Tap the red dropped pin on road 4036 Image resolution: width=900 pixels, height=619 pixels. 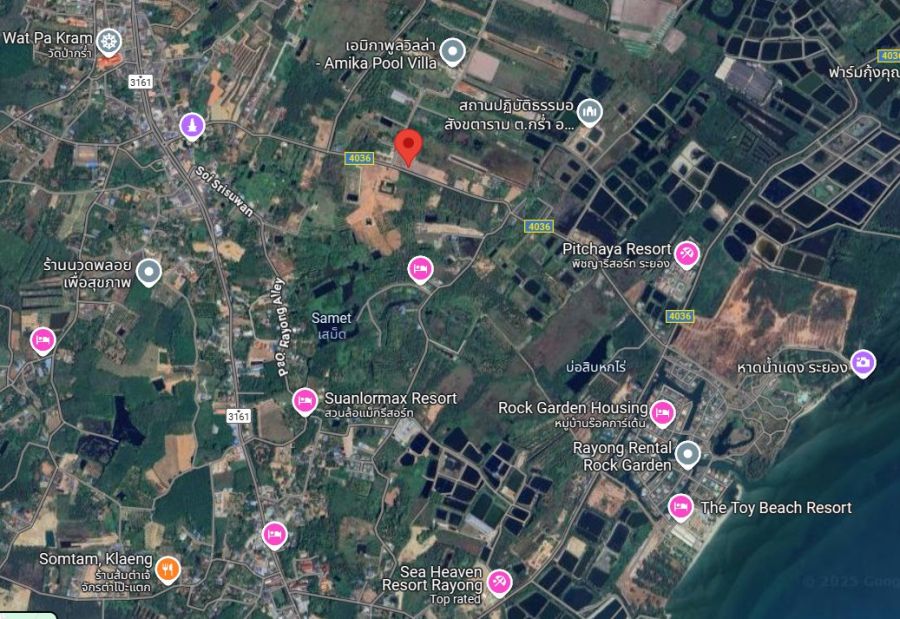coord(406,146)
